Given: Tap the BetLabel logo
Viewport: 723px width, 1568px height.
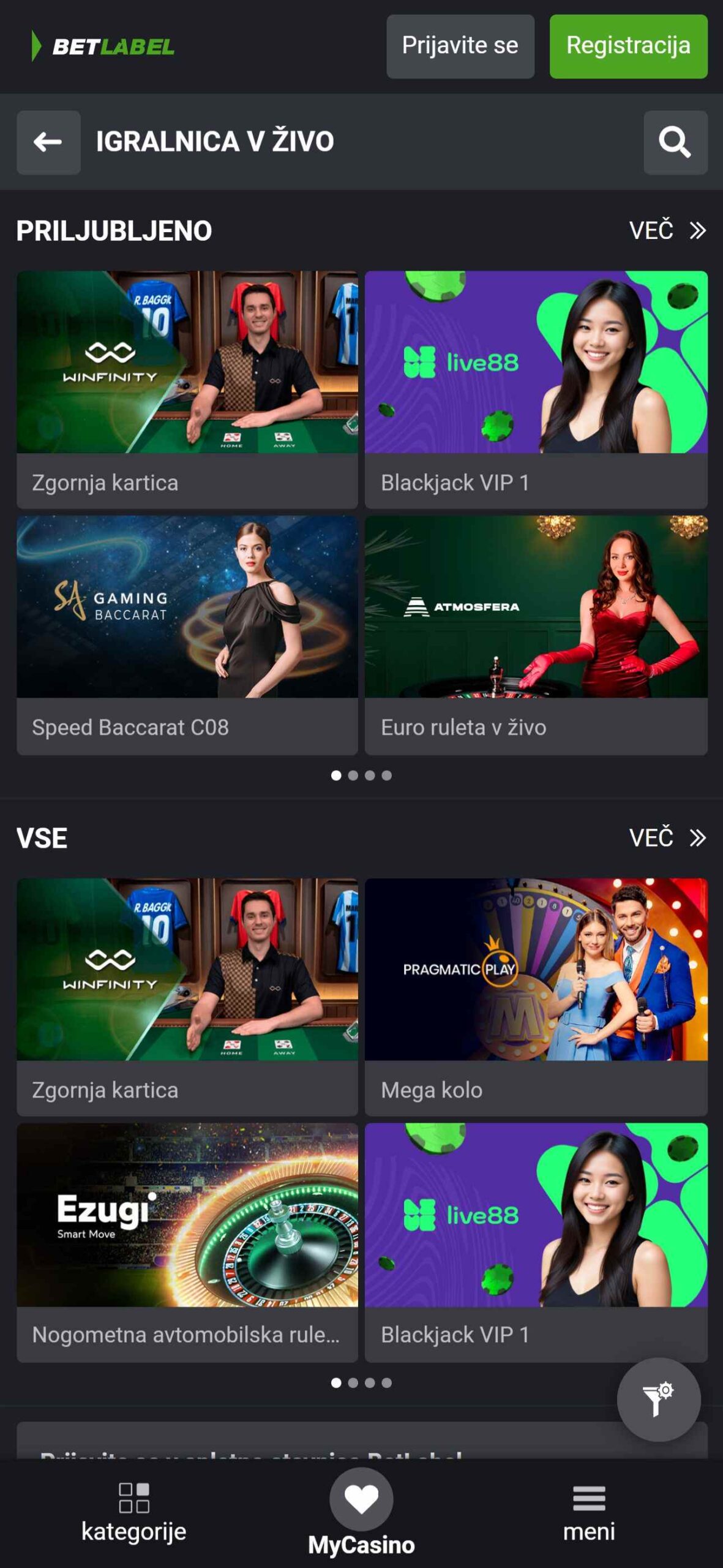Looking at the screenshot, I should coord(103,47).
